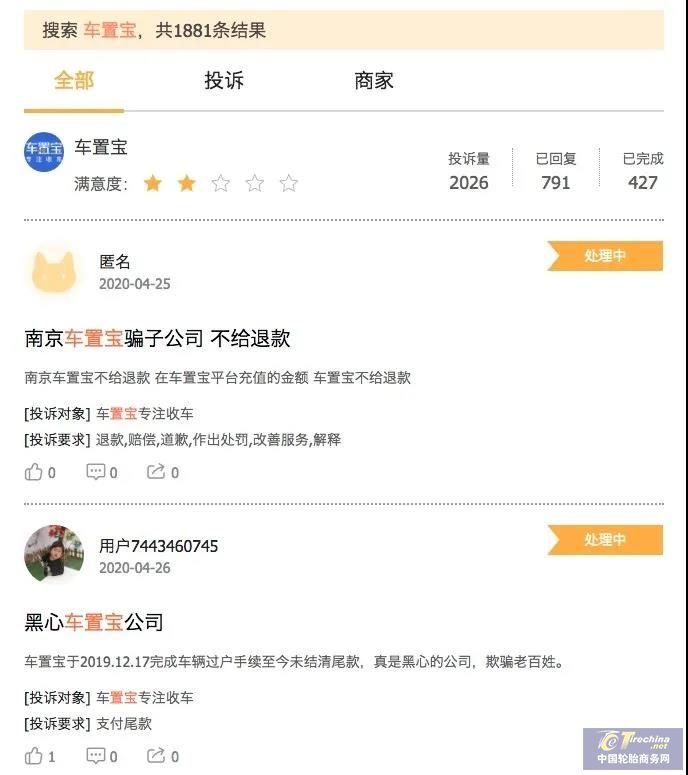Switch to the 商家 tab

(x=374, y=81)
